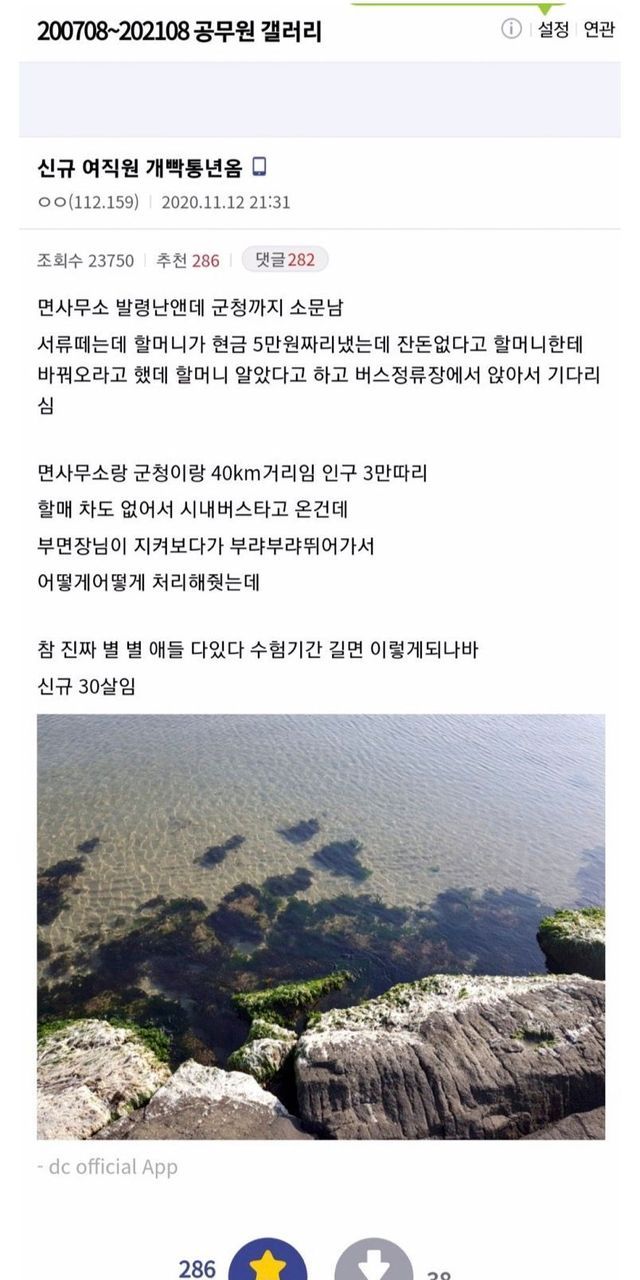Jump to the 댓글 282 comments
The image size is (640, 1280).
[285, 260]
